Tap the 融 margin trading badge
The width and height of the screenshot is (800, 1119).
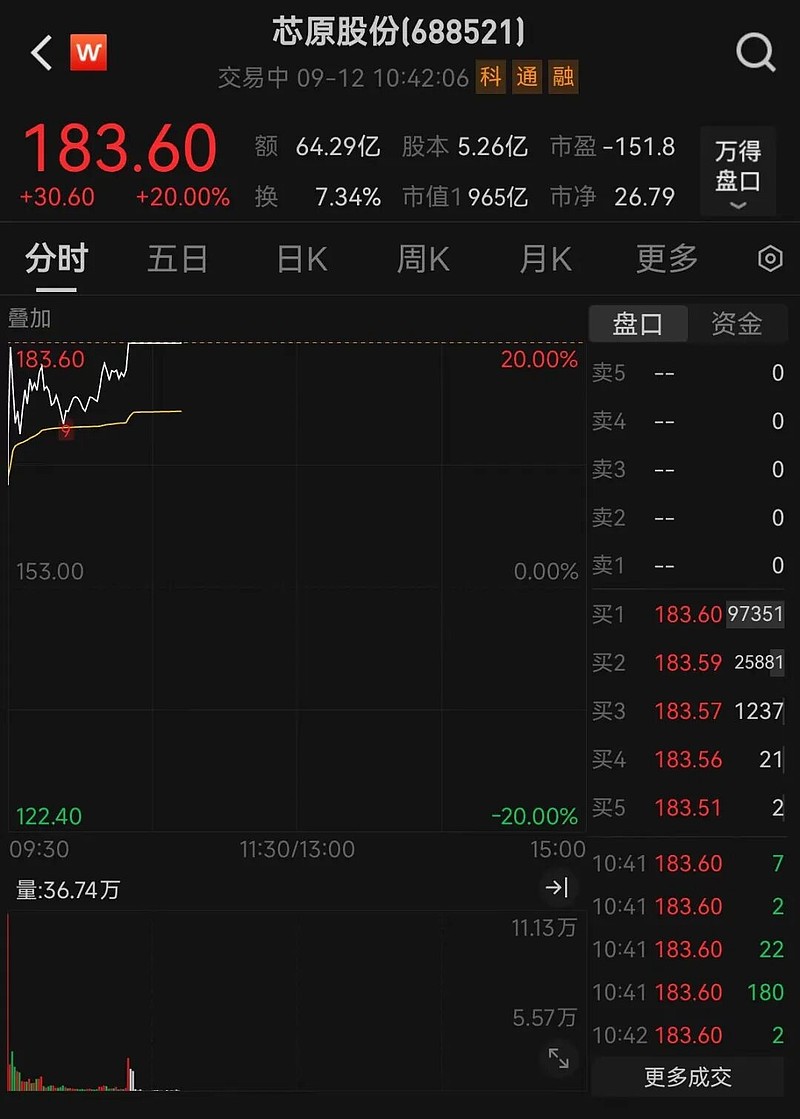coord(563,78)
